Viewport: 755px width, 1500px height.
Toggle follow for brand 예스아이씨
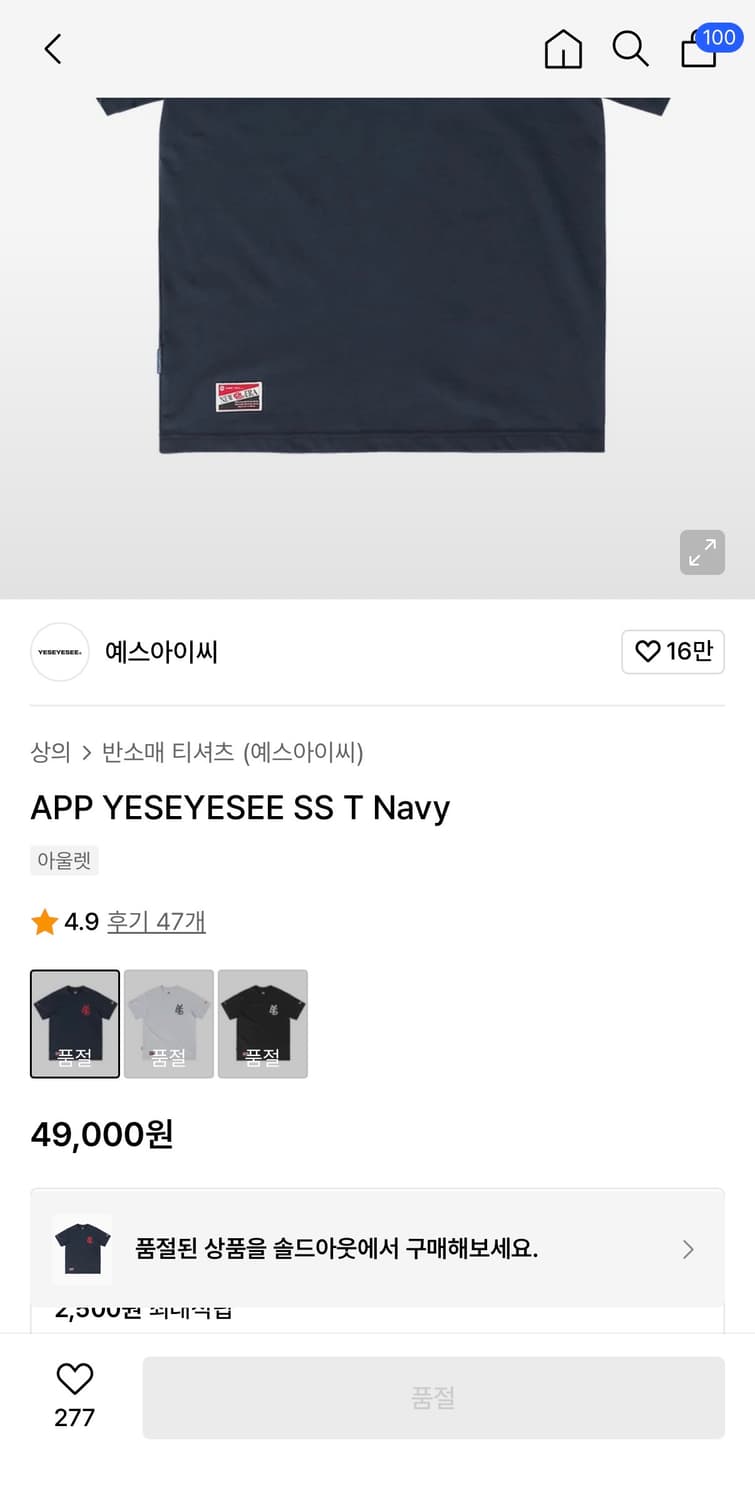click(x=672, y=652)
